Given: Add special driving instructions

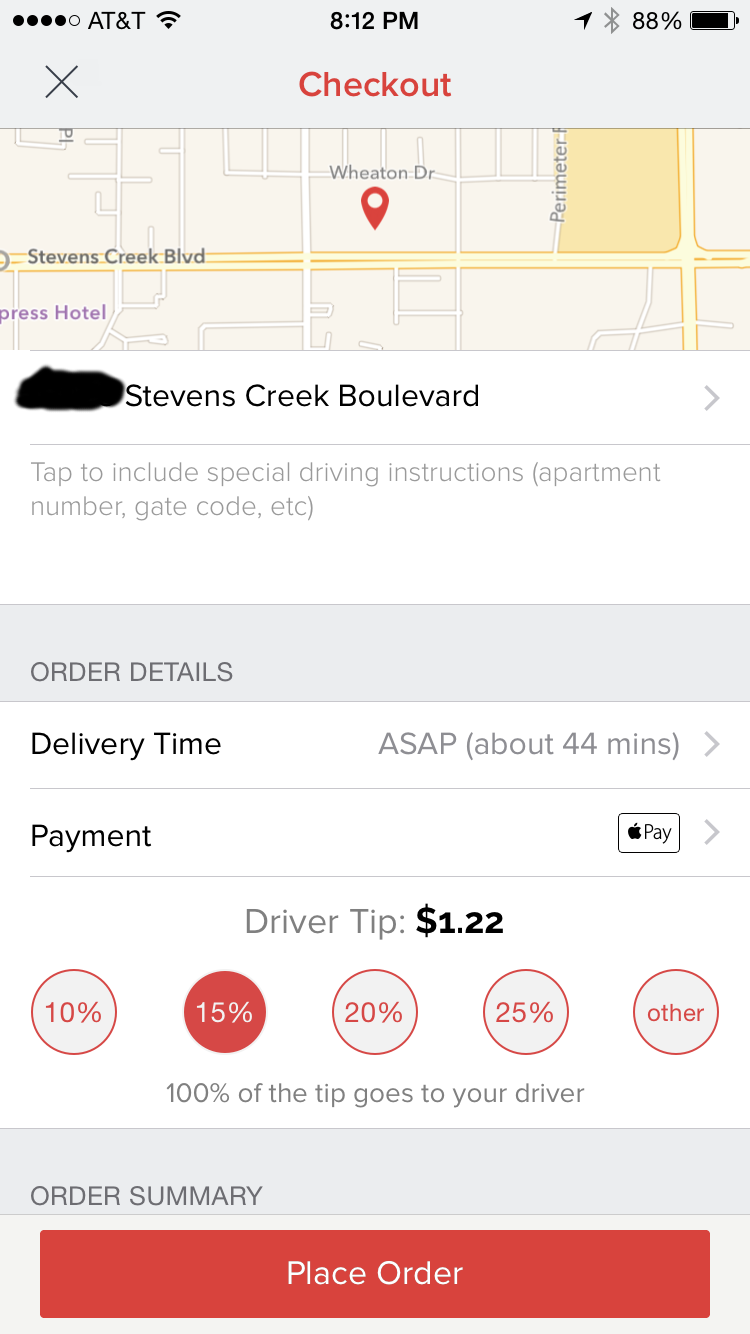Looking at the screenshot, I should click(x=345, y=489).
